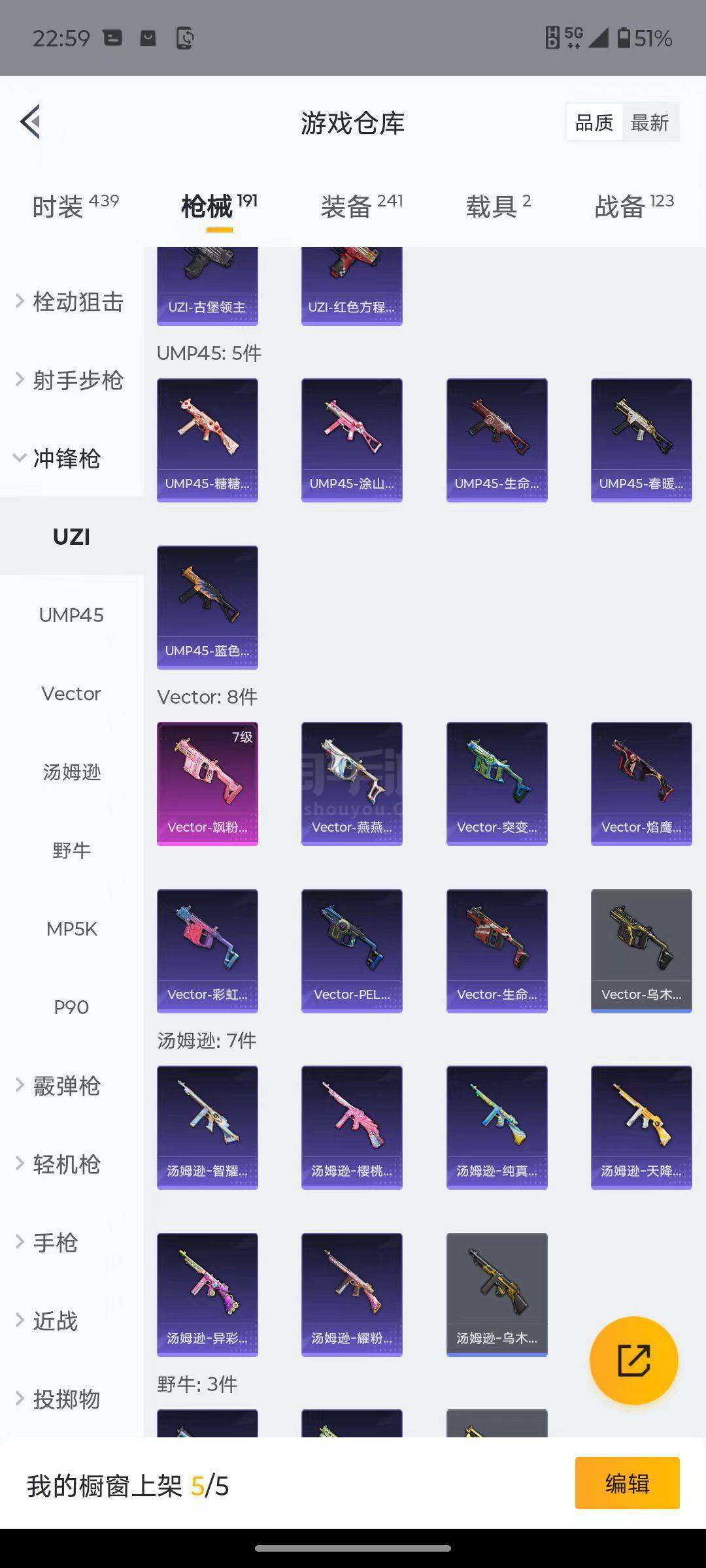
Task: View the 汤姆逊-樱桃 skin card
Action: tap(352, 1128)
